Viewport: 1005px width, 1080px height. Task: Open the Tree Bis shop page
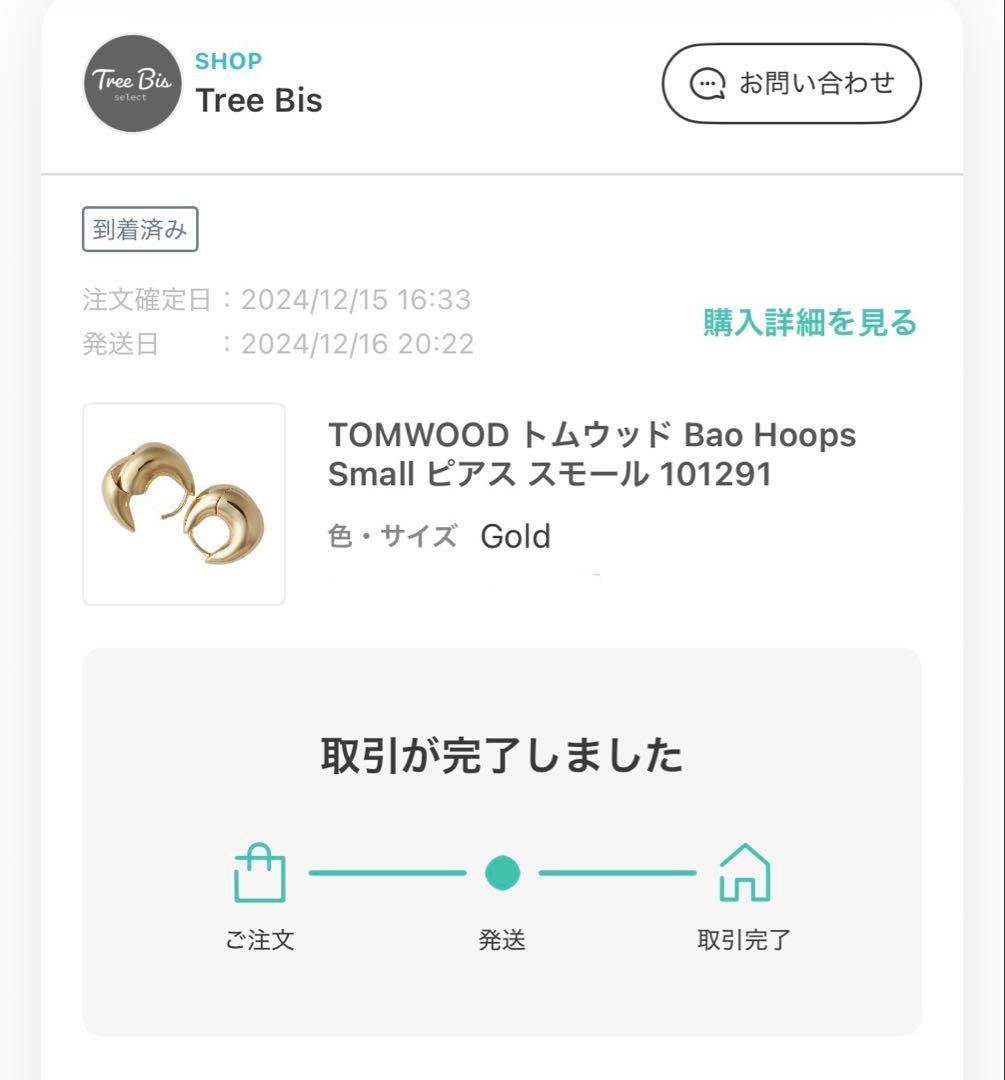point(259,101)
